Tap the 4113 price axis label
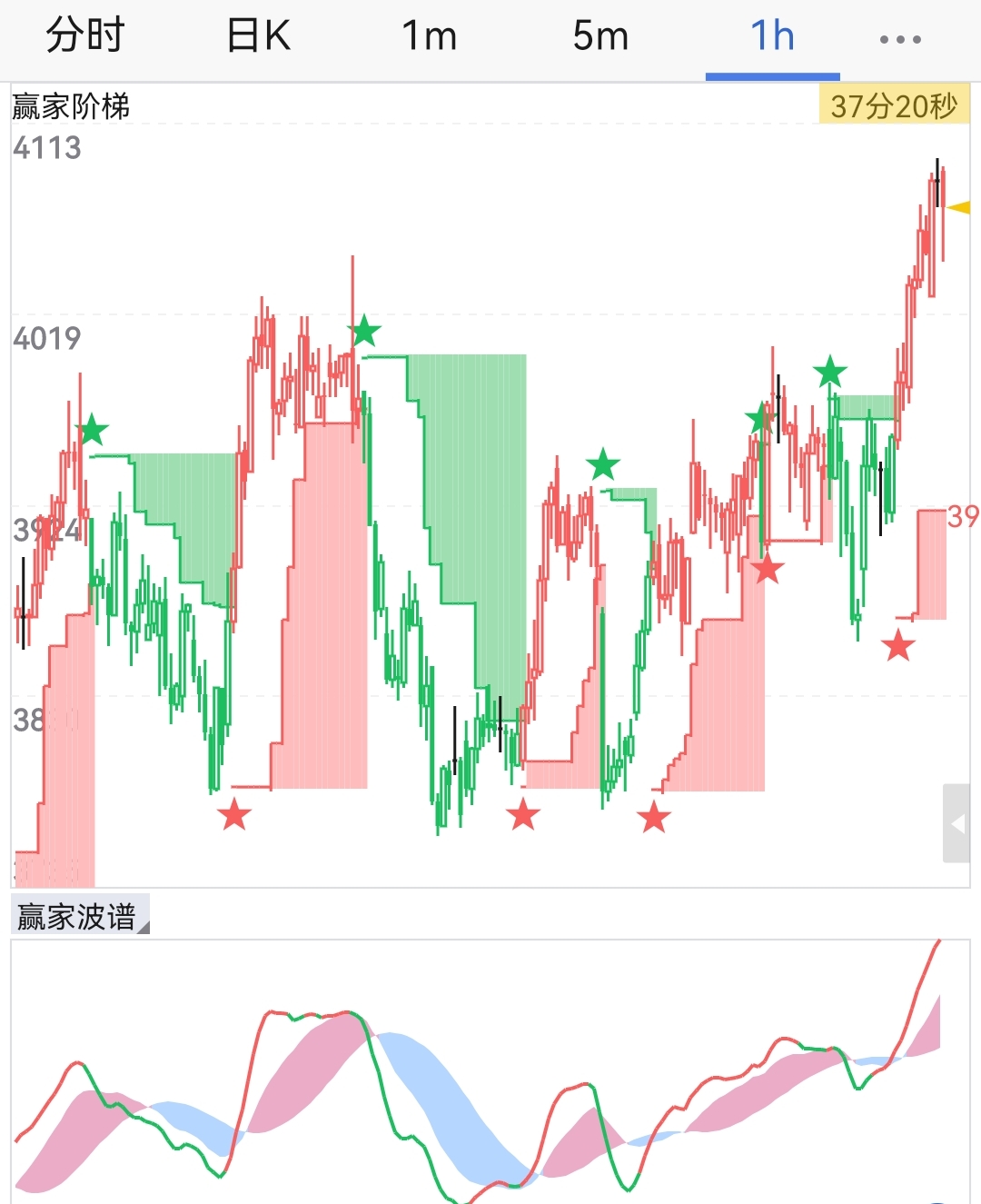Screen dimensions: 981x1204 pyautogui.click(x=47, y=146)
